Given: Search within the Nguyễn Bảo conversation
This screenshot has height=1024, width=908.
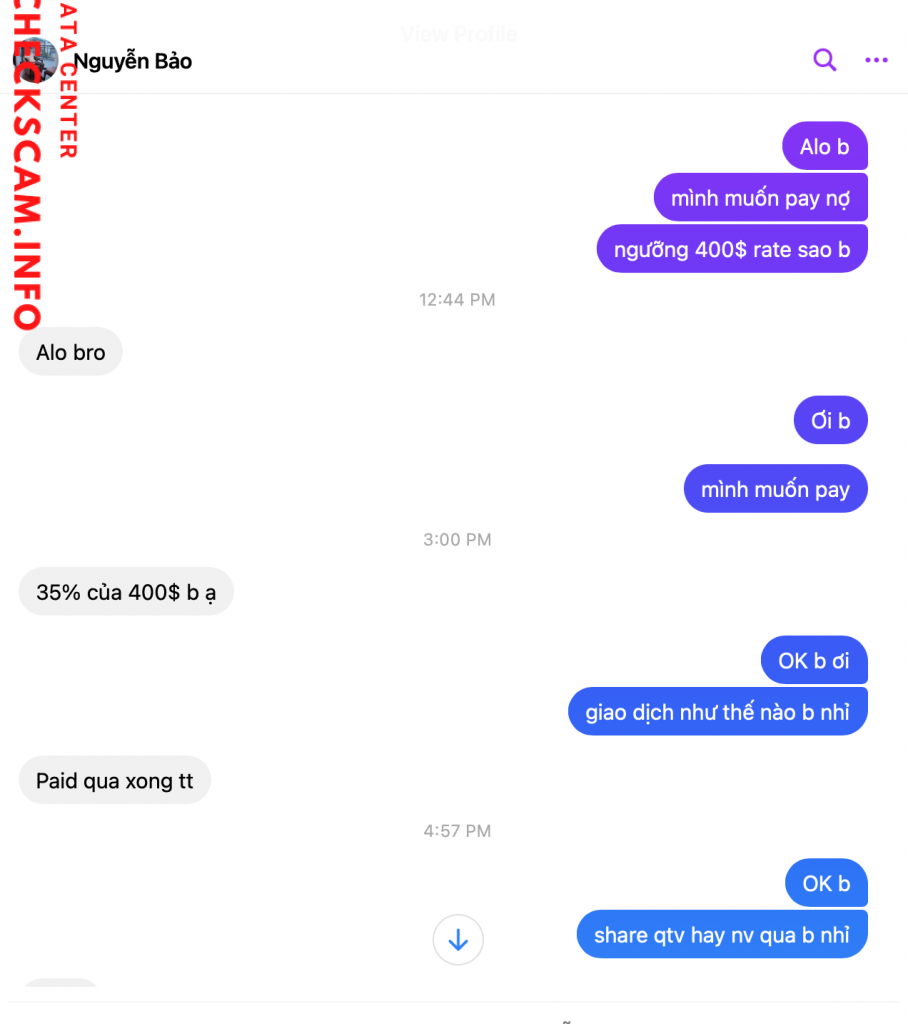Looking at the screenshot, I should 824,60.
